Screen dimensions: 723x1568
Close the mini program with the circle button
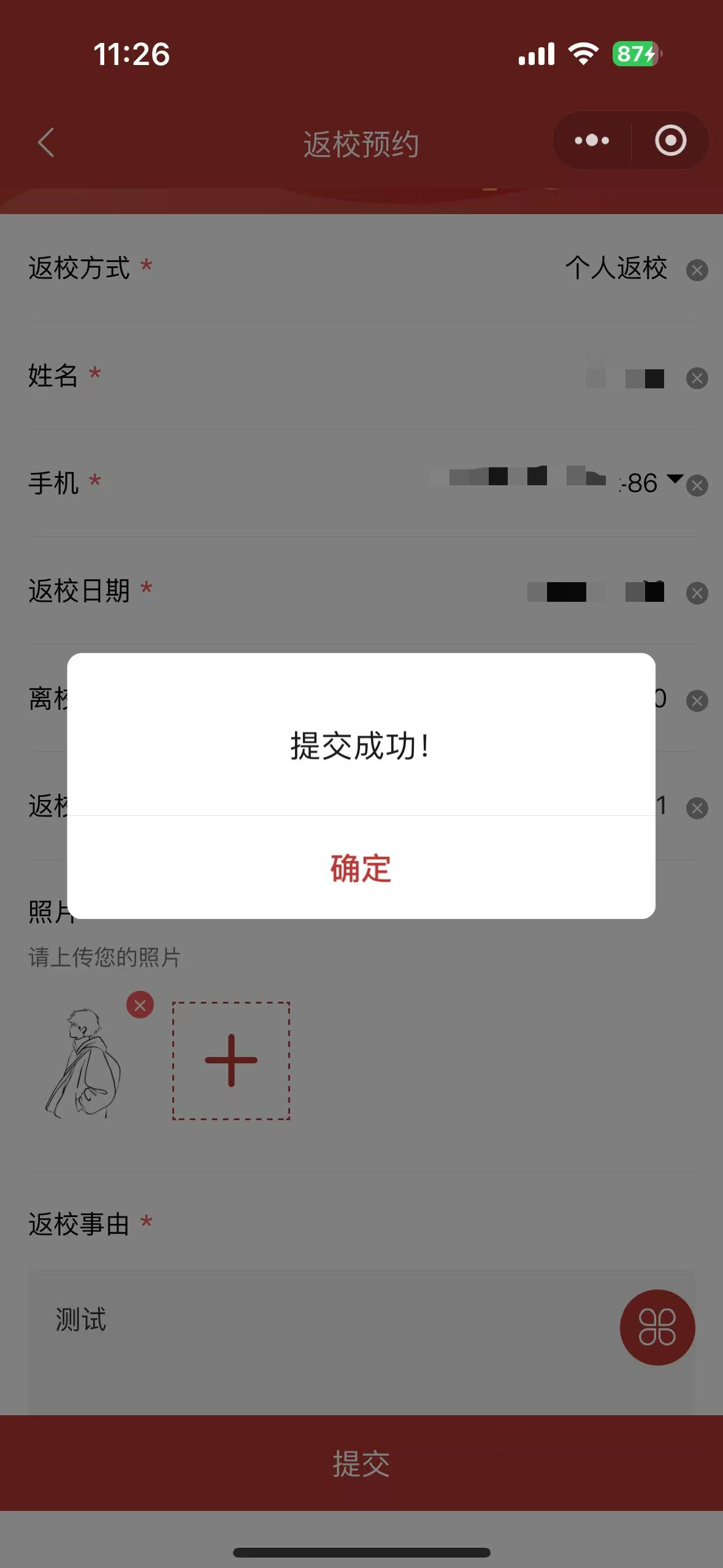[x=670, y=140]
